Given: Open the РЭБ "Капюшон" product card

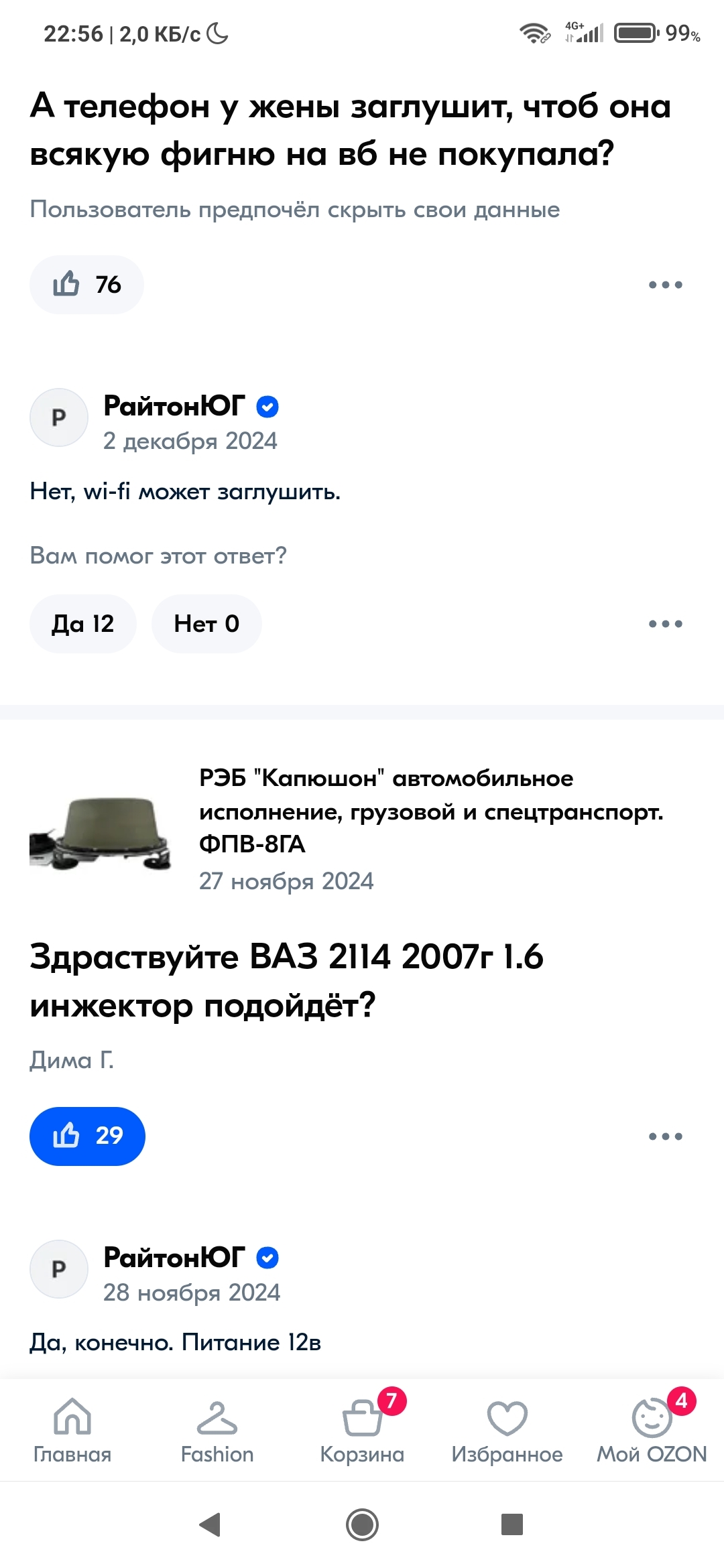Looking at the screenshot, I should tap(362, 830).
